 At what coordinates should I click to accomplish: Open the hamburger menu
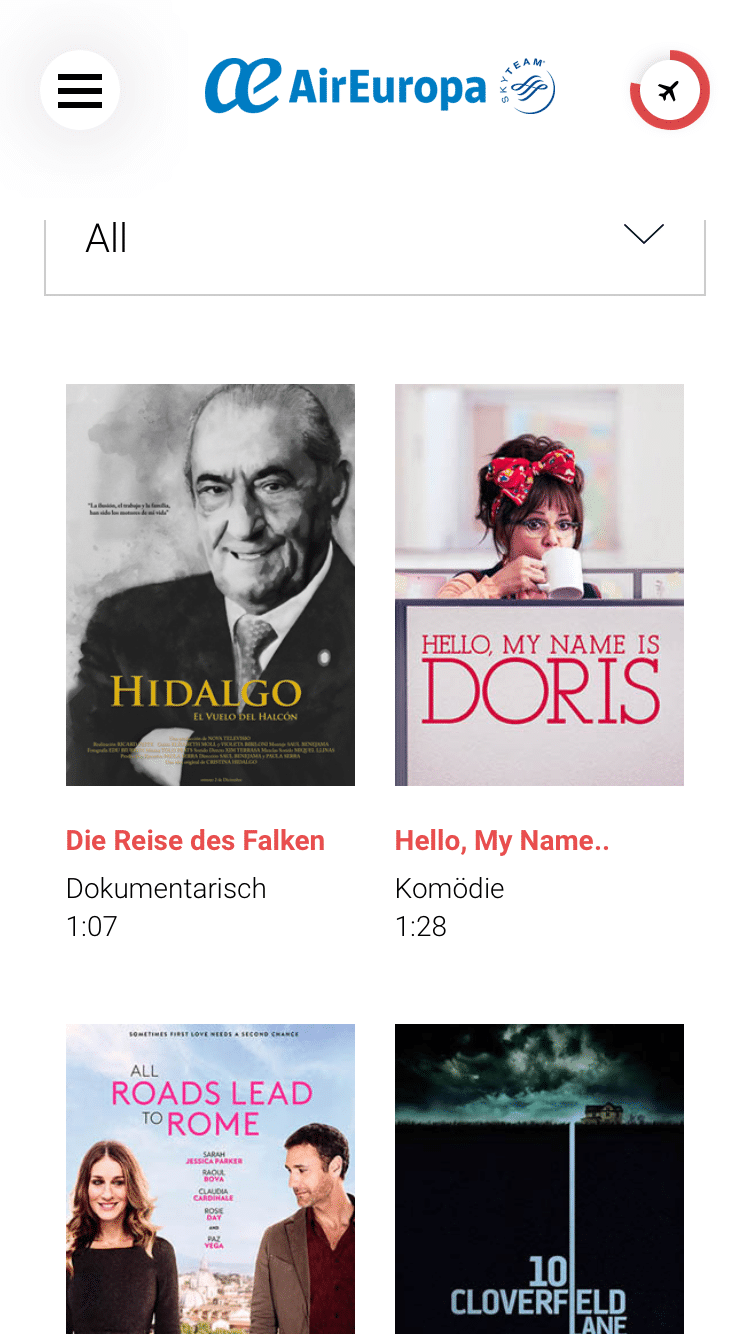[x=80, y=90]
